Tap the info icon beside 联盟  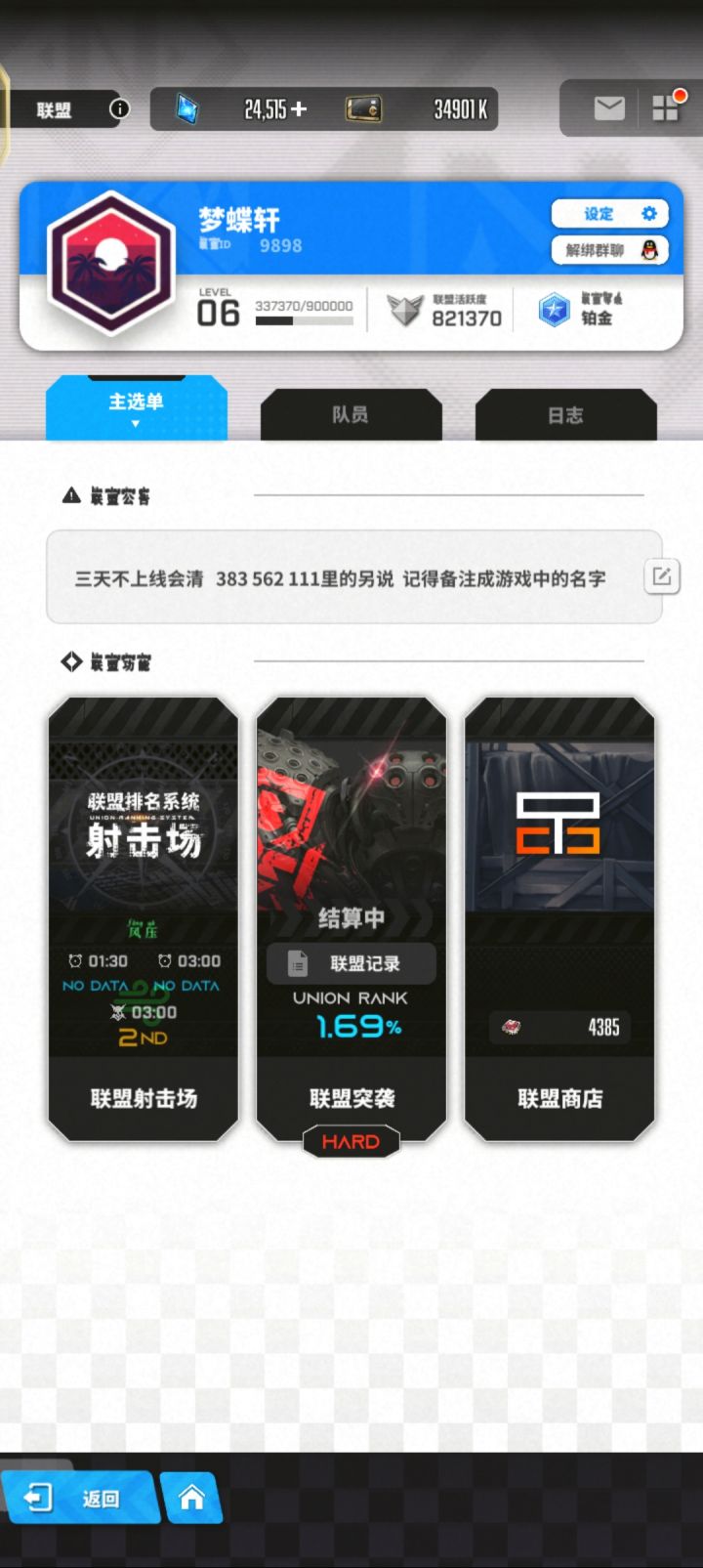click(119, 109)
